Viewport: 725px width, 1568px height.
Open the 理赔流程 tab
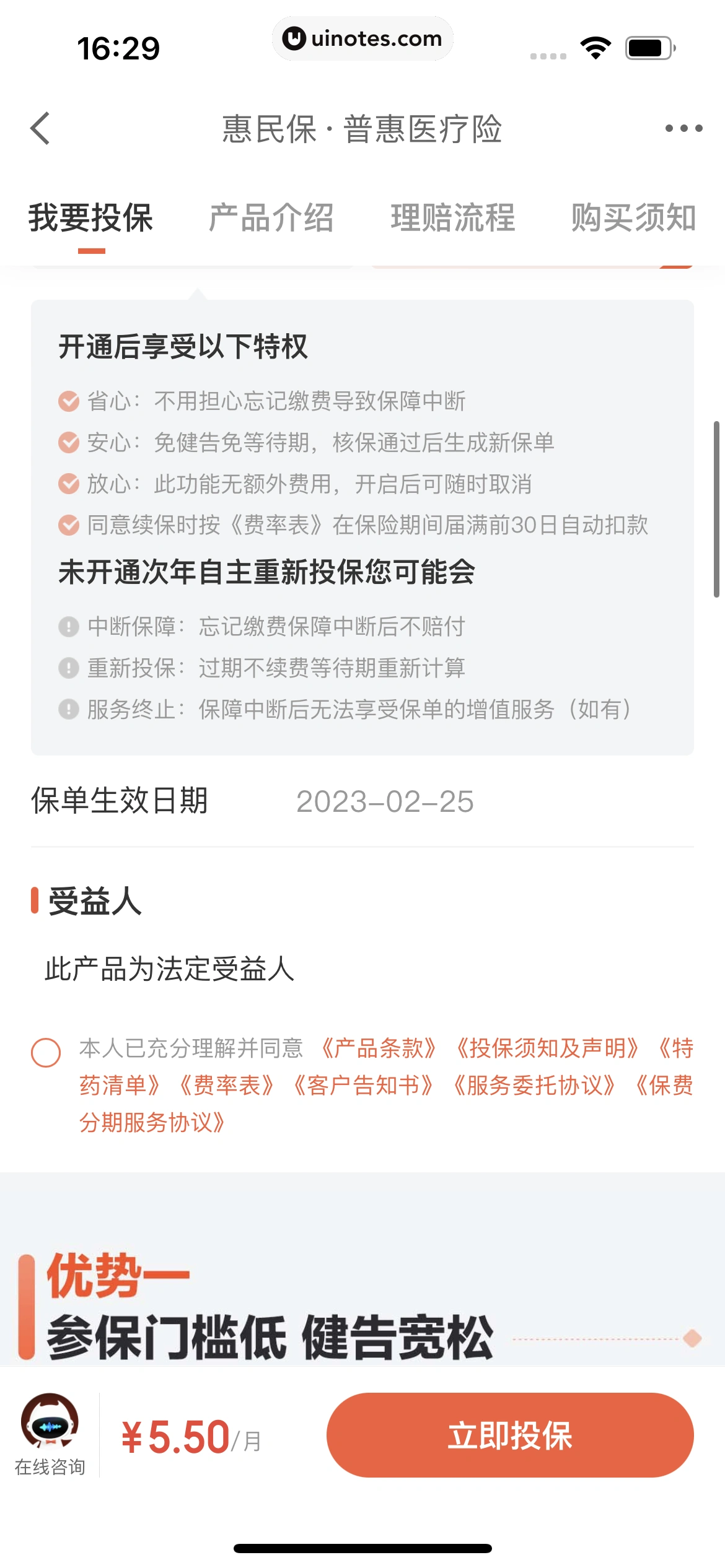click(453, 218)
